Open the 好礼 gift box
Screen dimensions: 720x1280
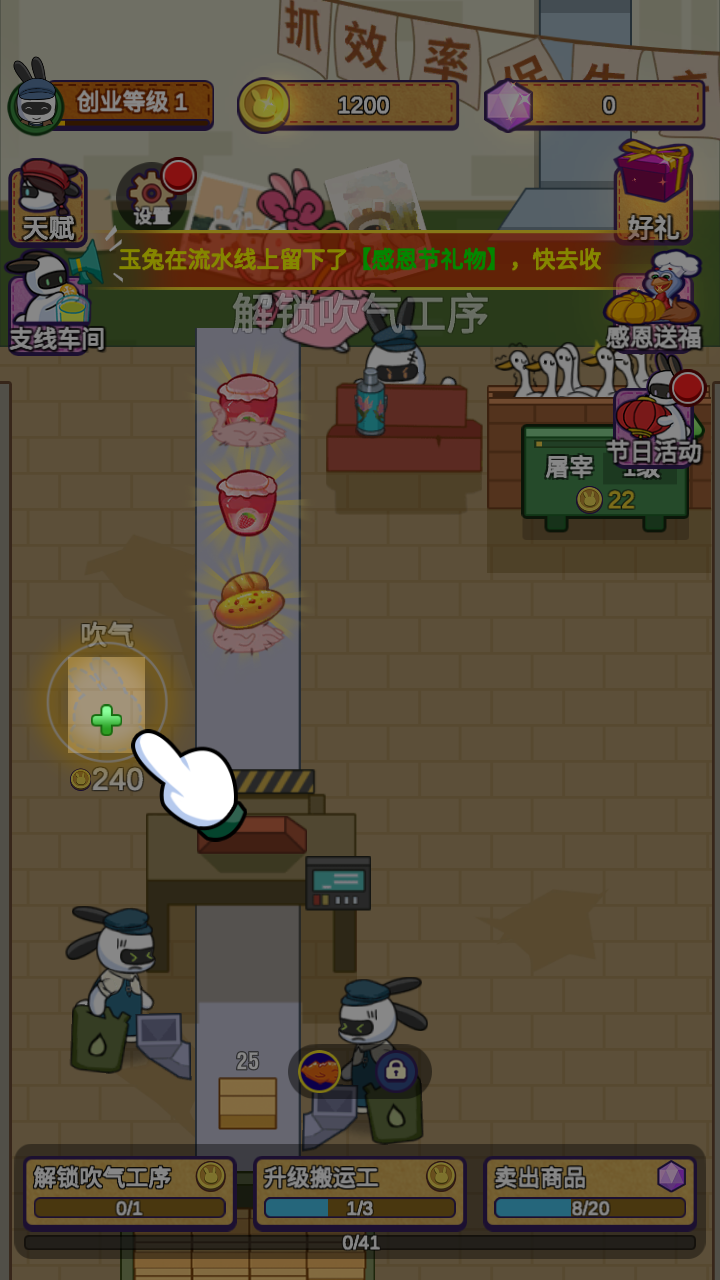pyautogui.click(x=653, y=192)
